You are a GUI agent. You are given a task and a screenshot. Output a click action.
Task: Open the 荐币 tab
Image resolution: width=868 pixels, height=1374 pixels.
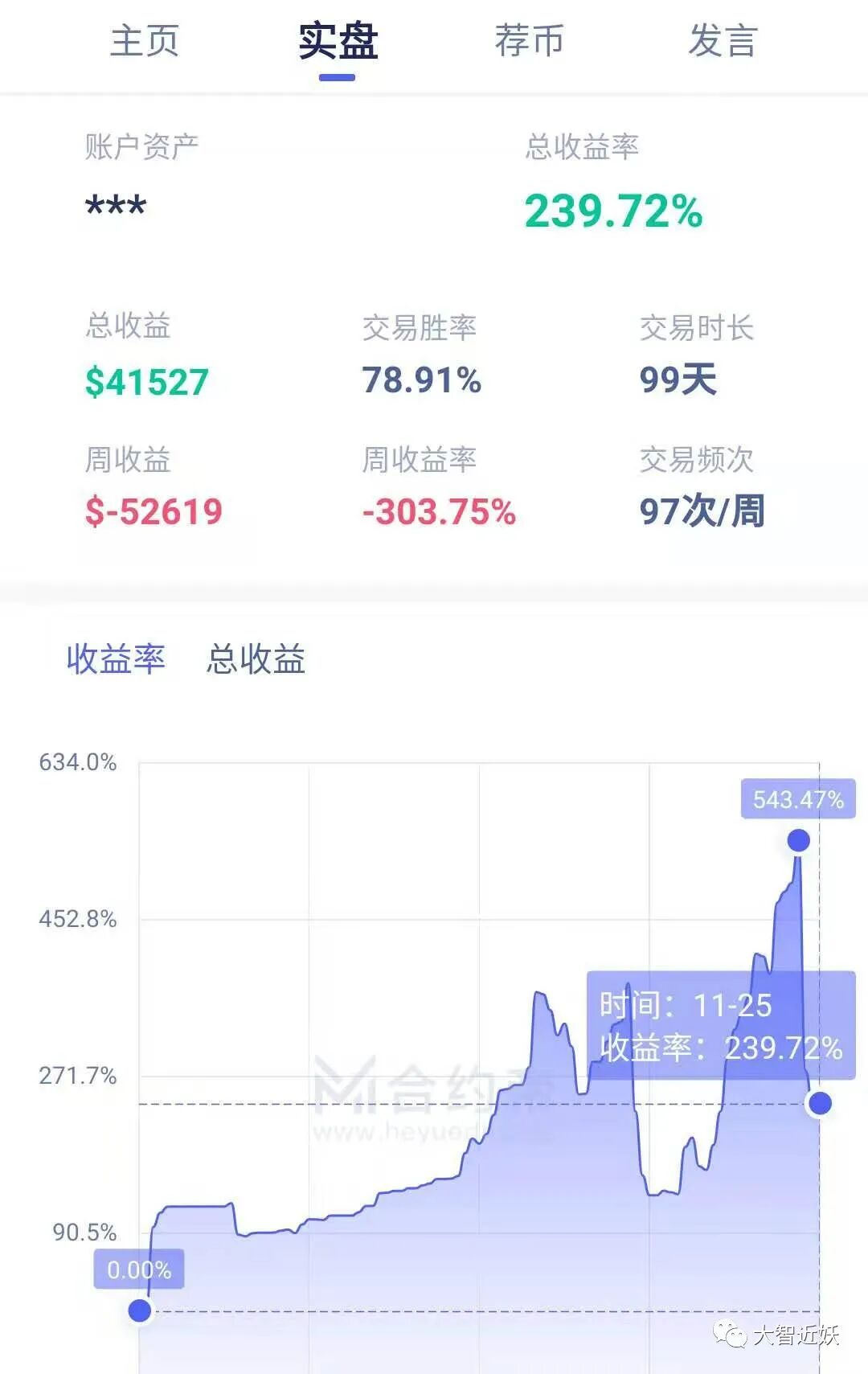pos(530,41)
